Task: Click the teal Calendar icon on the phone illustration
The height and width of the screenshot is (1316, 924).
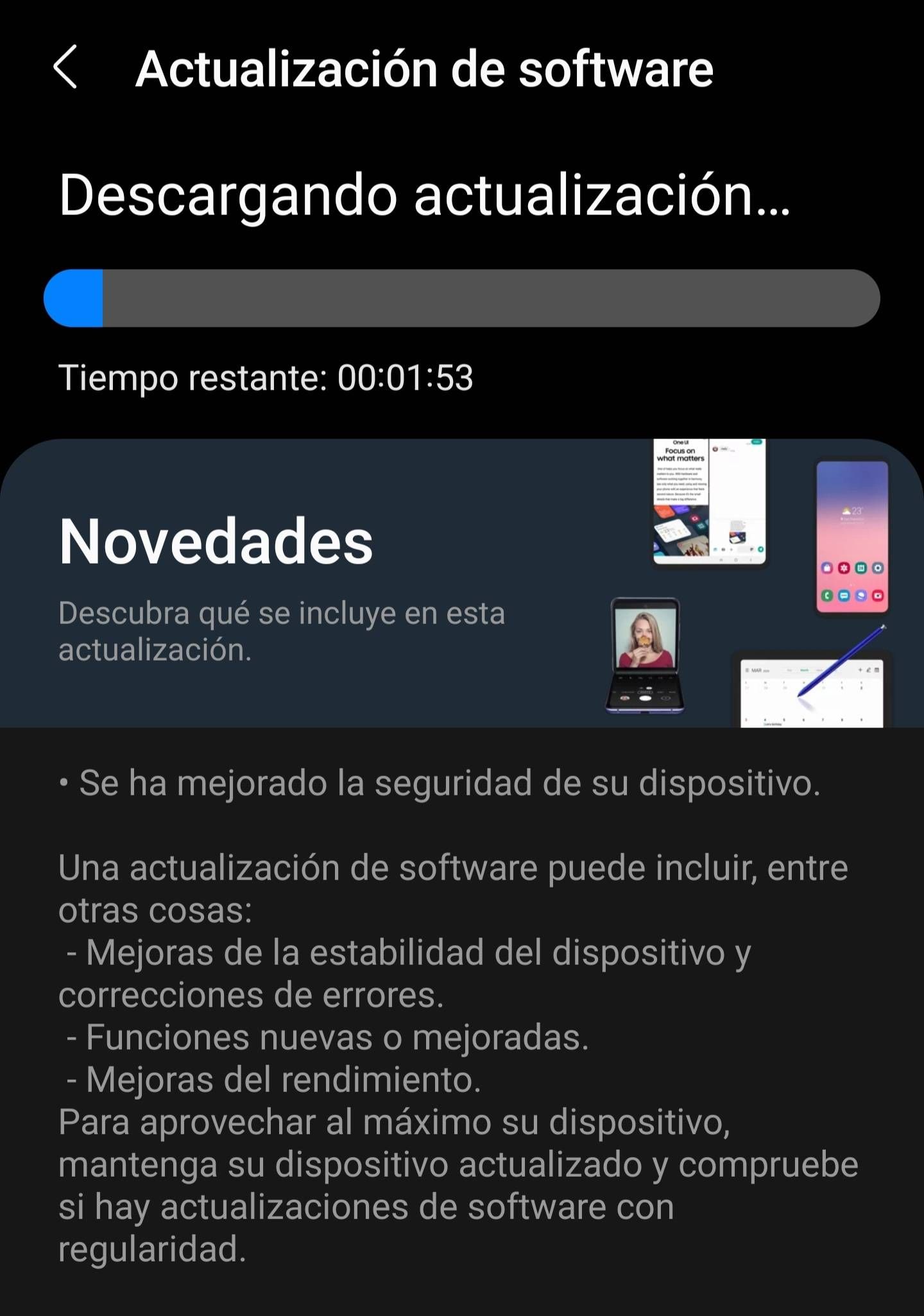Action: coord(861,568)
